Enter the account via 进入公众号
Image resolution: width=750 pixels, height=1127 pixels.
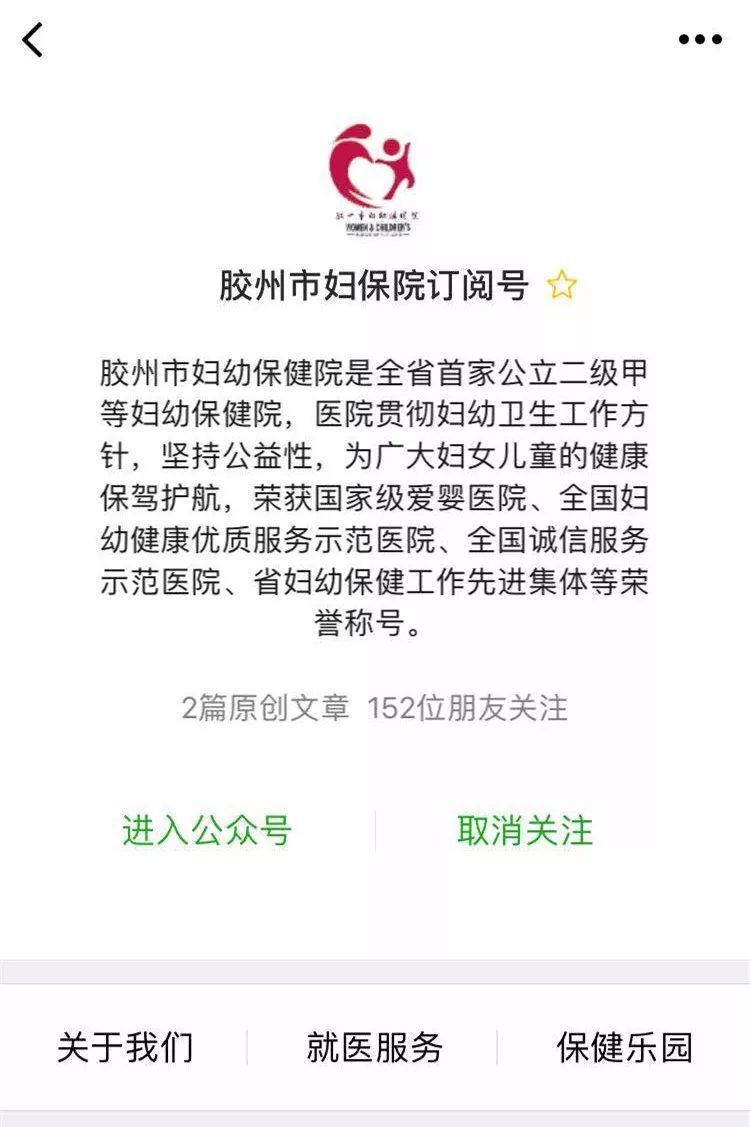coord(207,831)
